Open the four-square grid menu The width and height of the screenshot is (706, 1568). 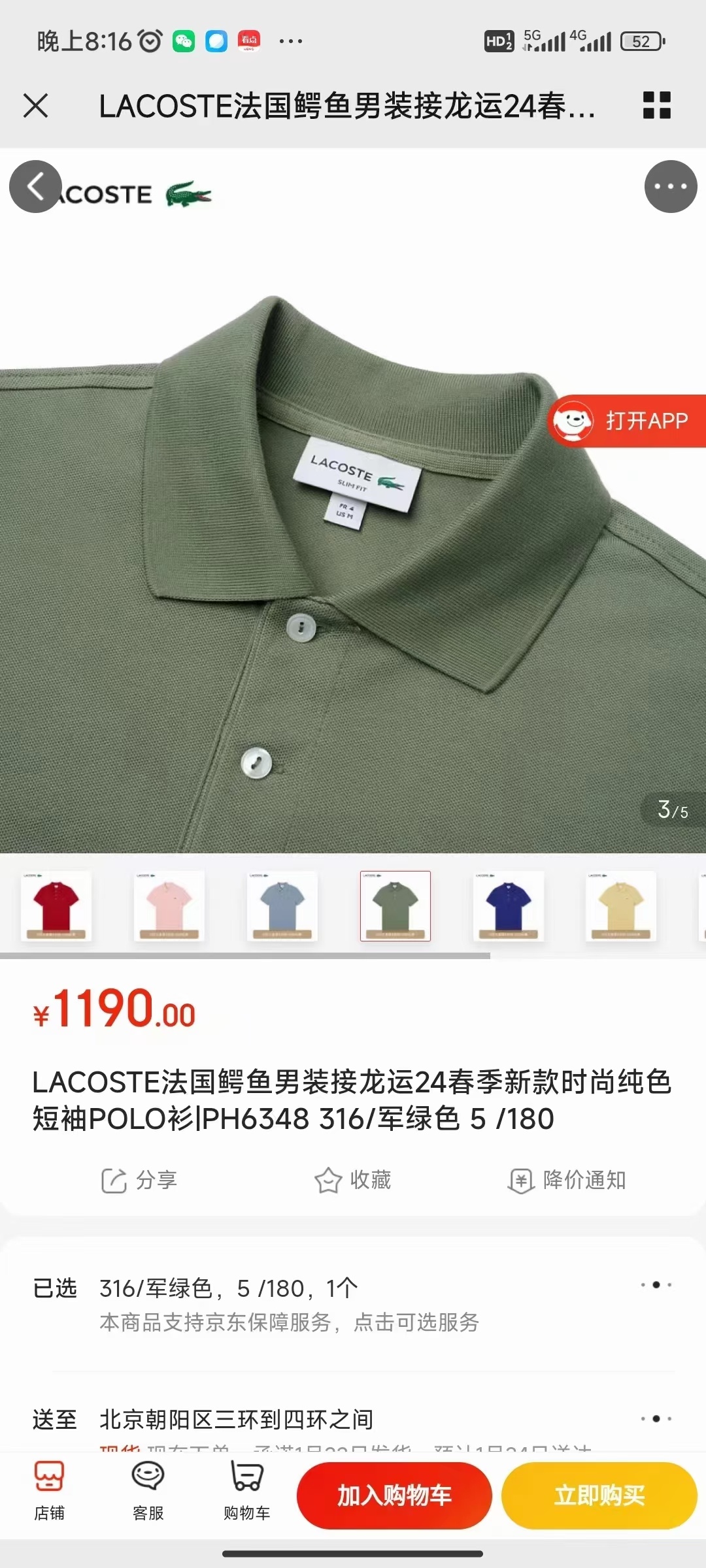656,105
